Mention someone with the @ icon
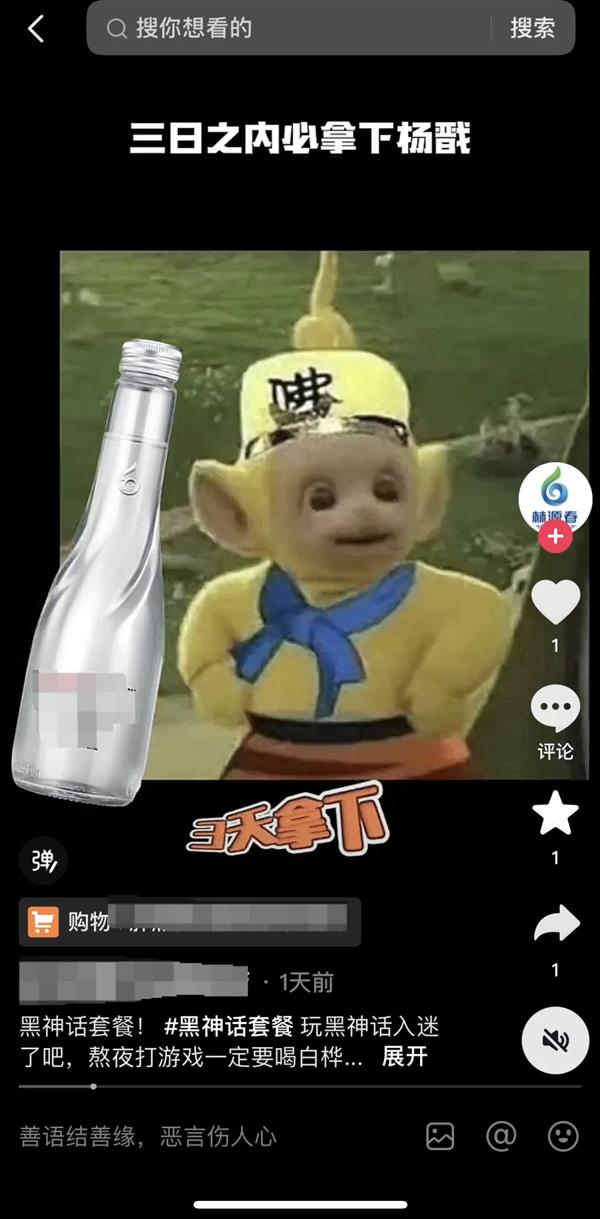Viewport: 600px width, 1219px height. click(501, 1136)
